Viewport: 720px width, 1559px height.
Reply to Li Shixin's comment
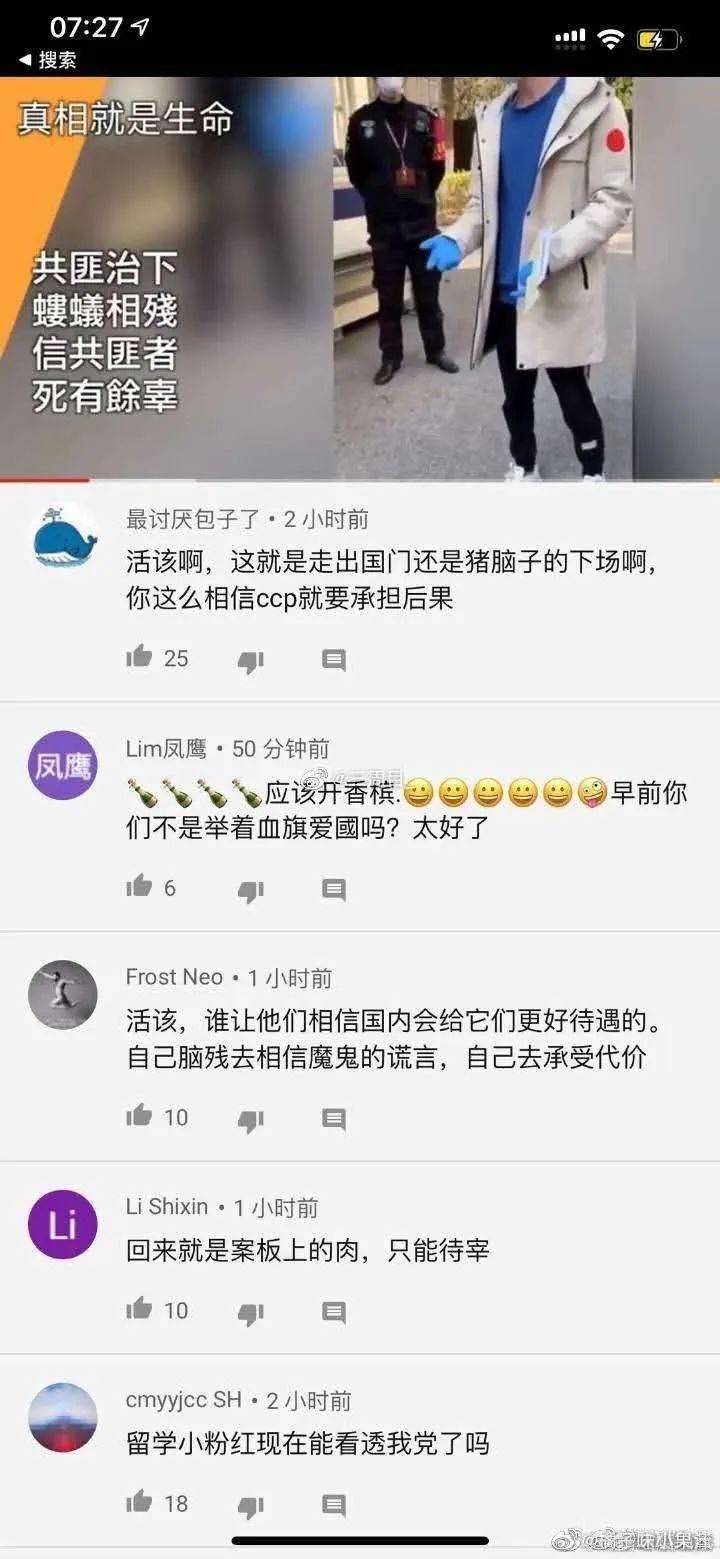click(334, 1312)
